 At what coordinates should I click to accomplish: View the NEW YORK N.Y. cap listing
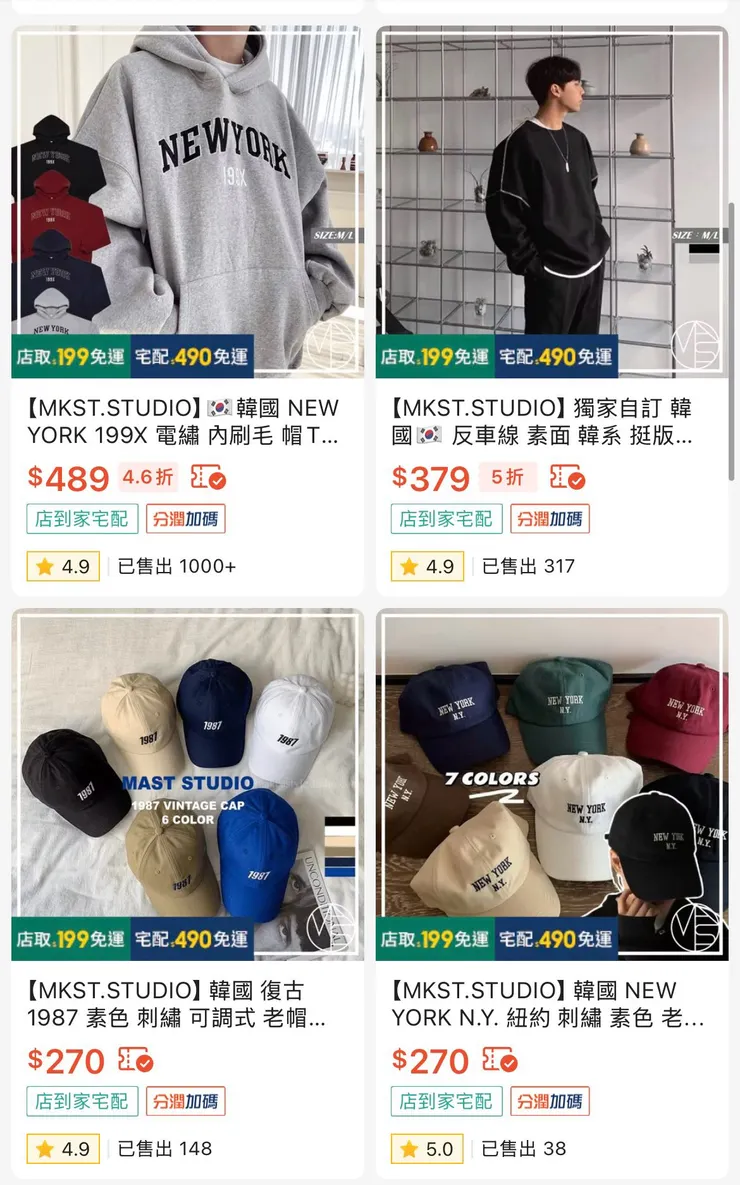click(551, 785)
